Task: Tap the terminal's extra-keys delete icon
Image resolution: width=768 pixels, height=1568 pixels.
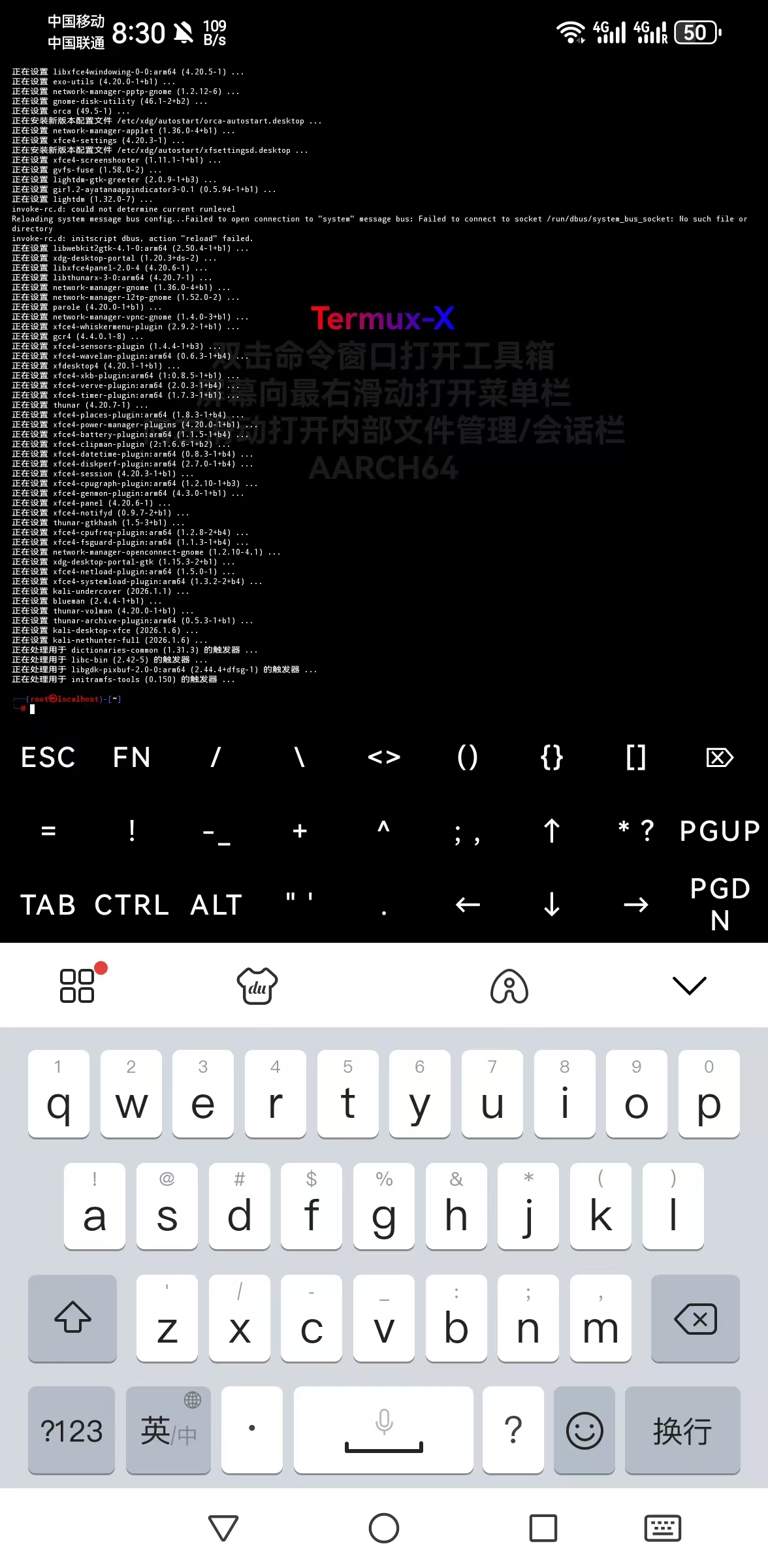Action: 720,757
